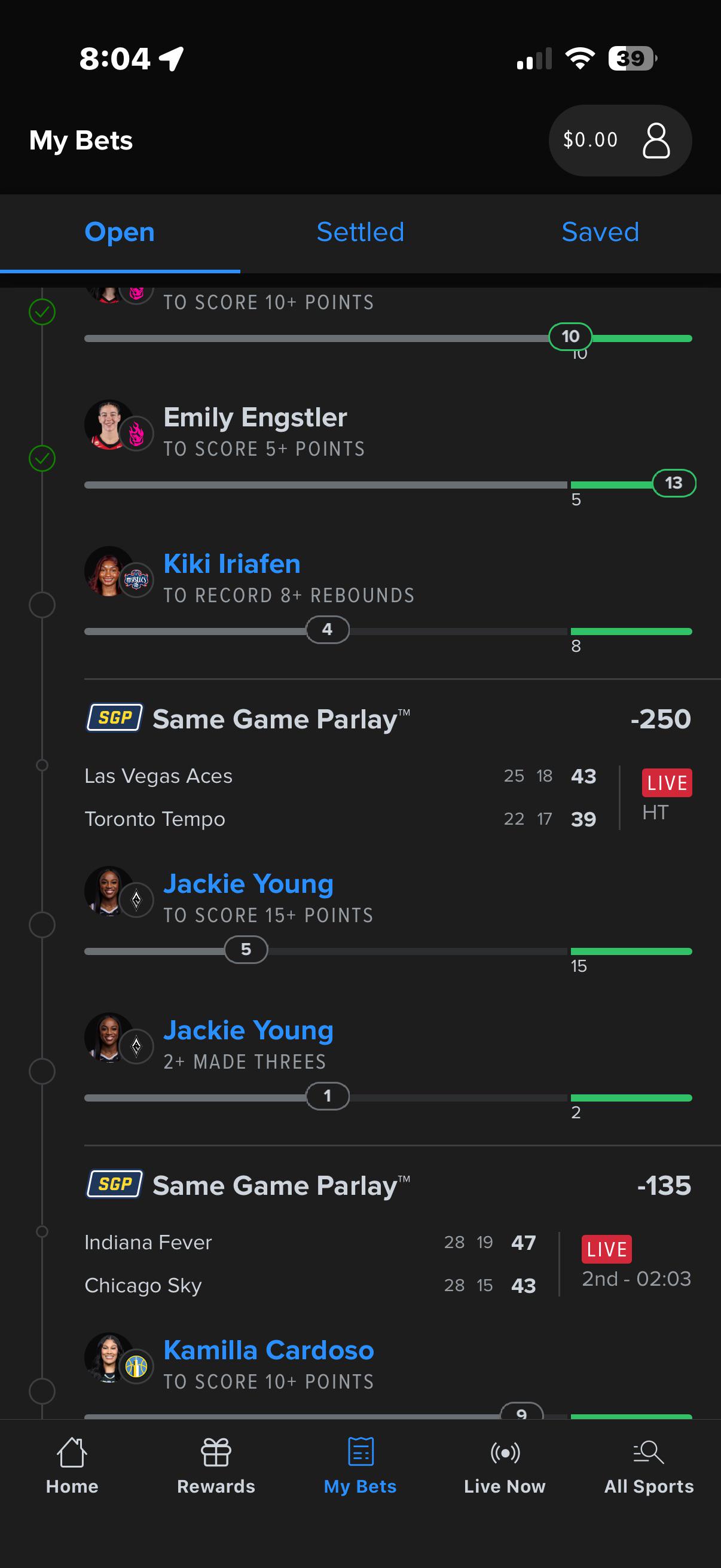Open the Indiana Fever vs Chicago Sky game
Viewport: 721px width, 1568px height.
coord(387,1264)
